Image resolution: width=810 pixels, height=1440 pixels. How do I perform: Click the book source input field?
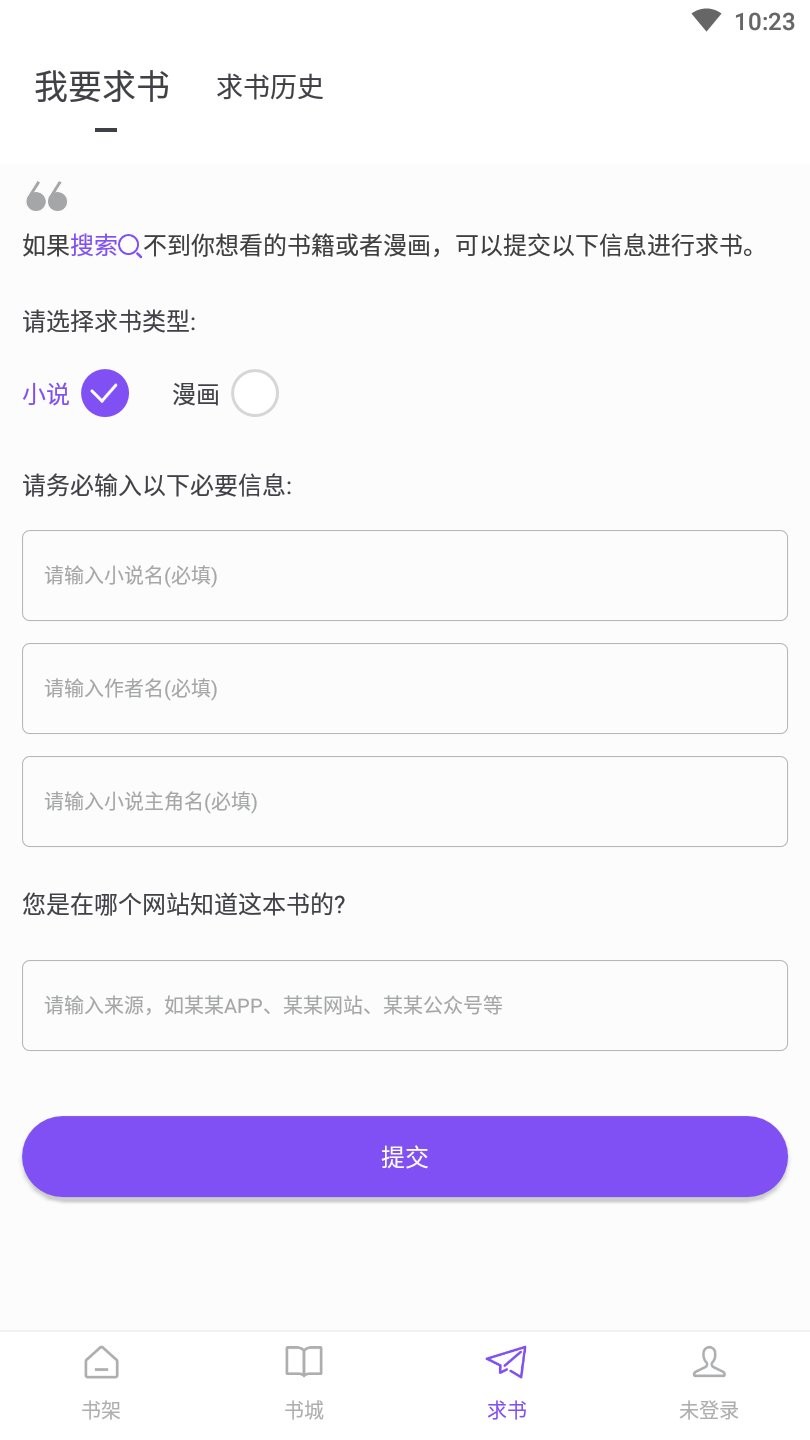405,1005
